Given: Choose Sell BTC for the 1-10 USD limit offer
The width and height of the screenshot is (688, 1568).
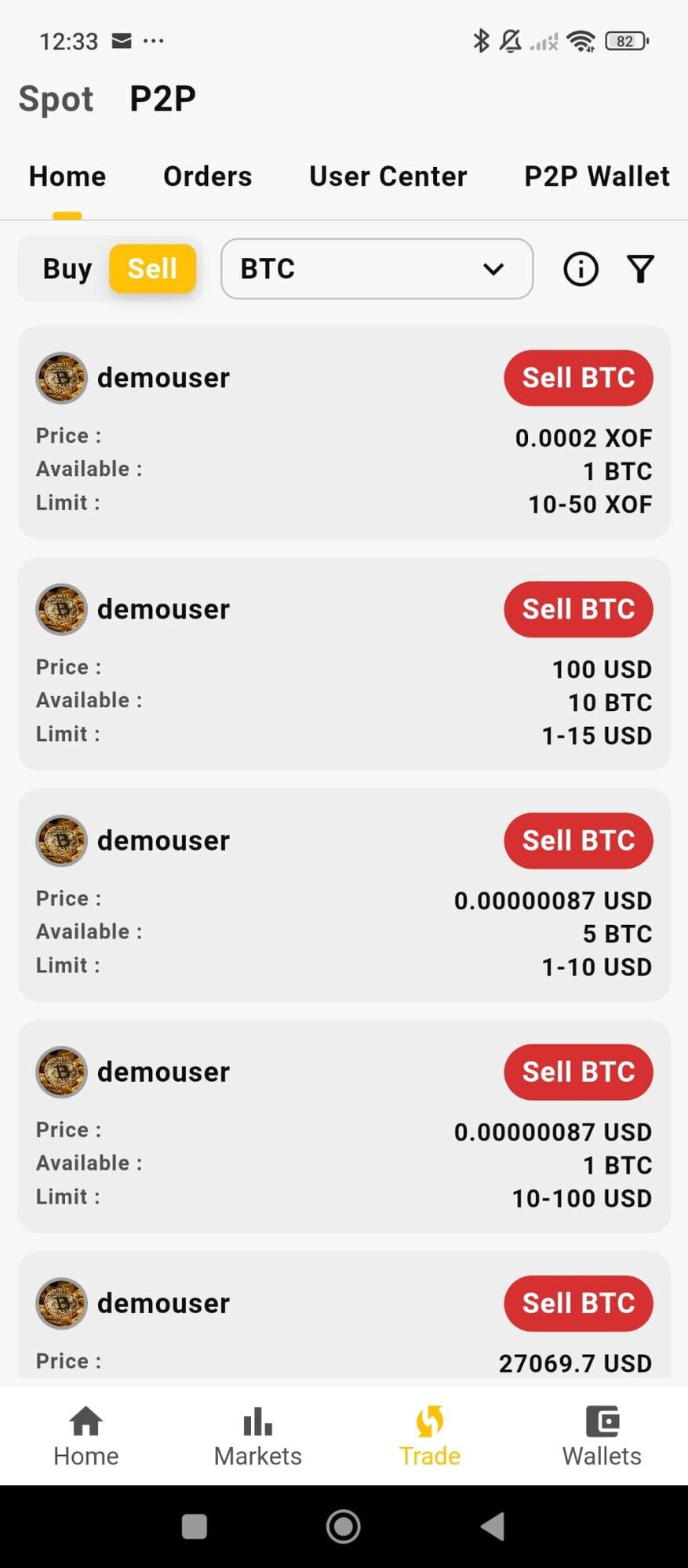Looking at the screenshot, I should [x=578, y=840].
